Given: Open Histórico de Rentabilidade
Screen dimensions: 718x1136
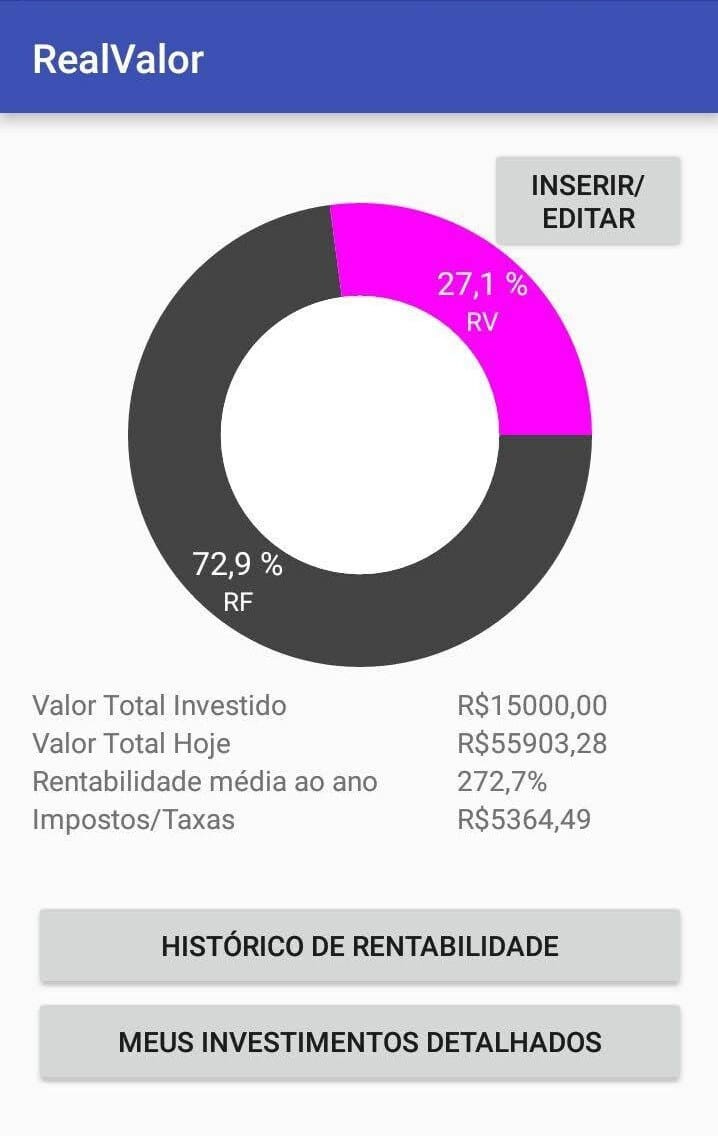Looking at the screenshot, I should click(360, 946).
